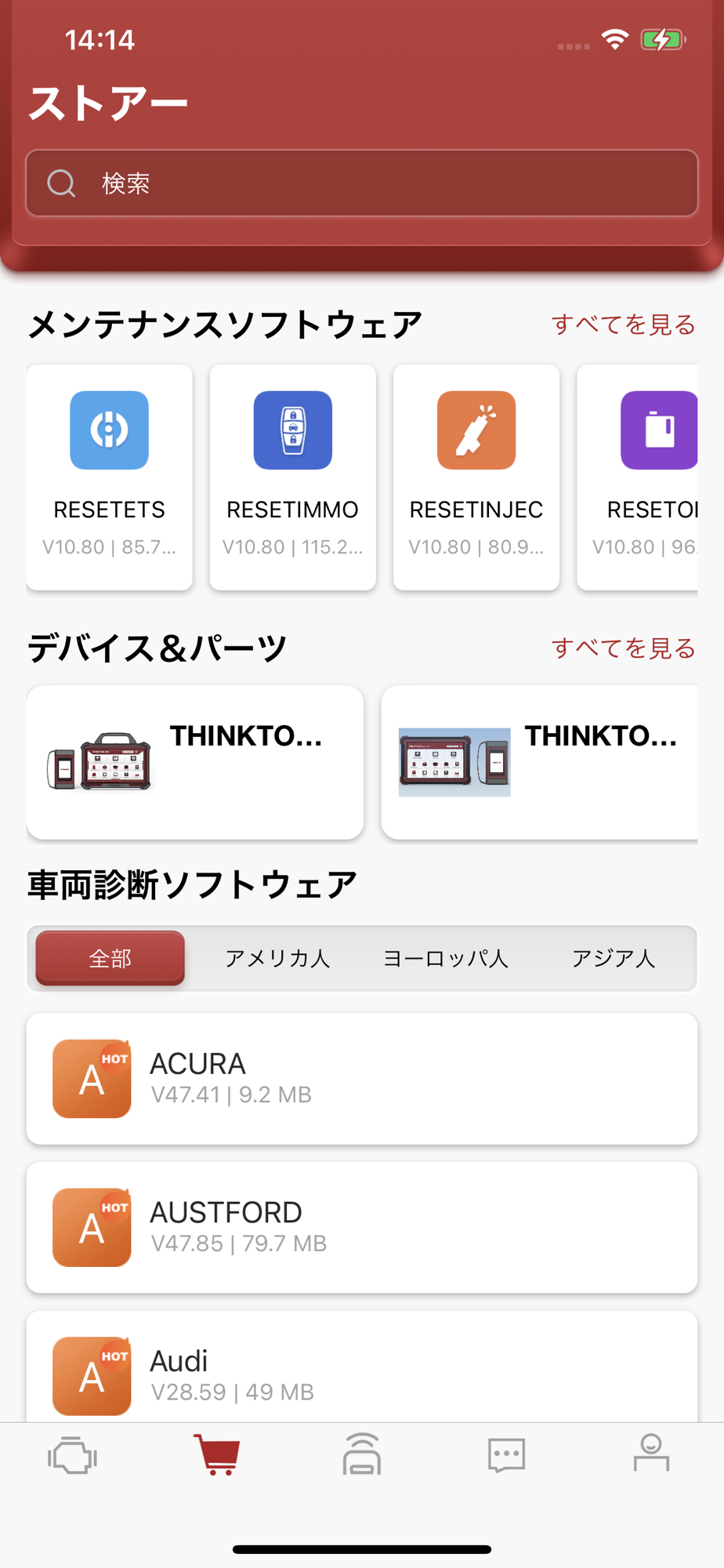Open the ACURA software row
Image resolution: width=724 pixels, height=1568 pixels.
[362, 1078]
